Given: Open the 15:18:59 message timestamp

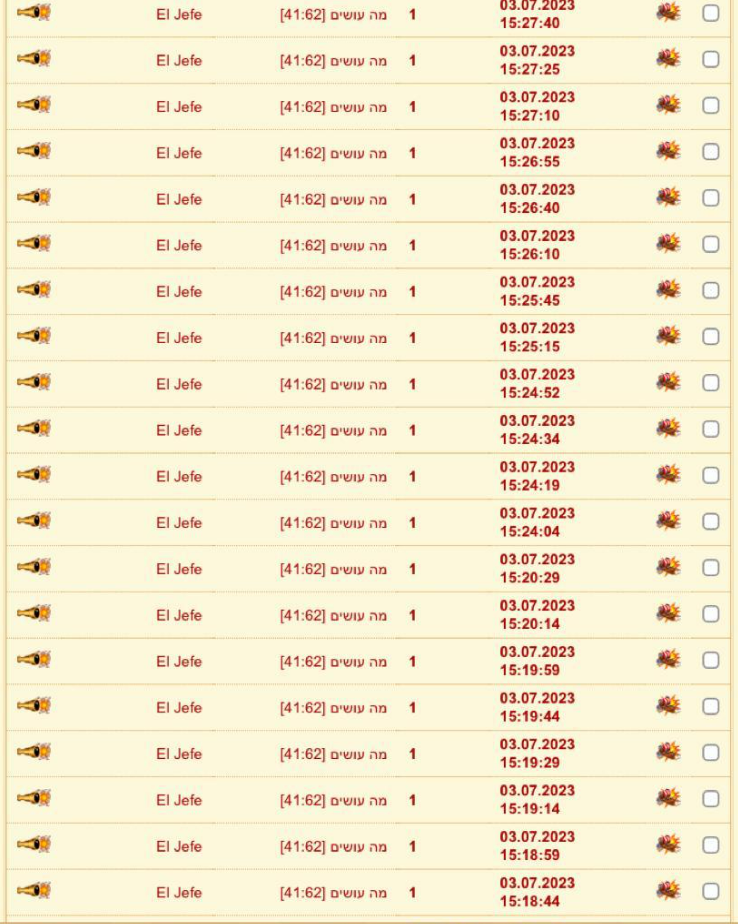Looking at the screenshot, I should pos(537,846).
